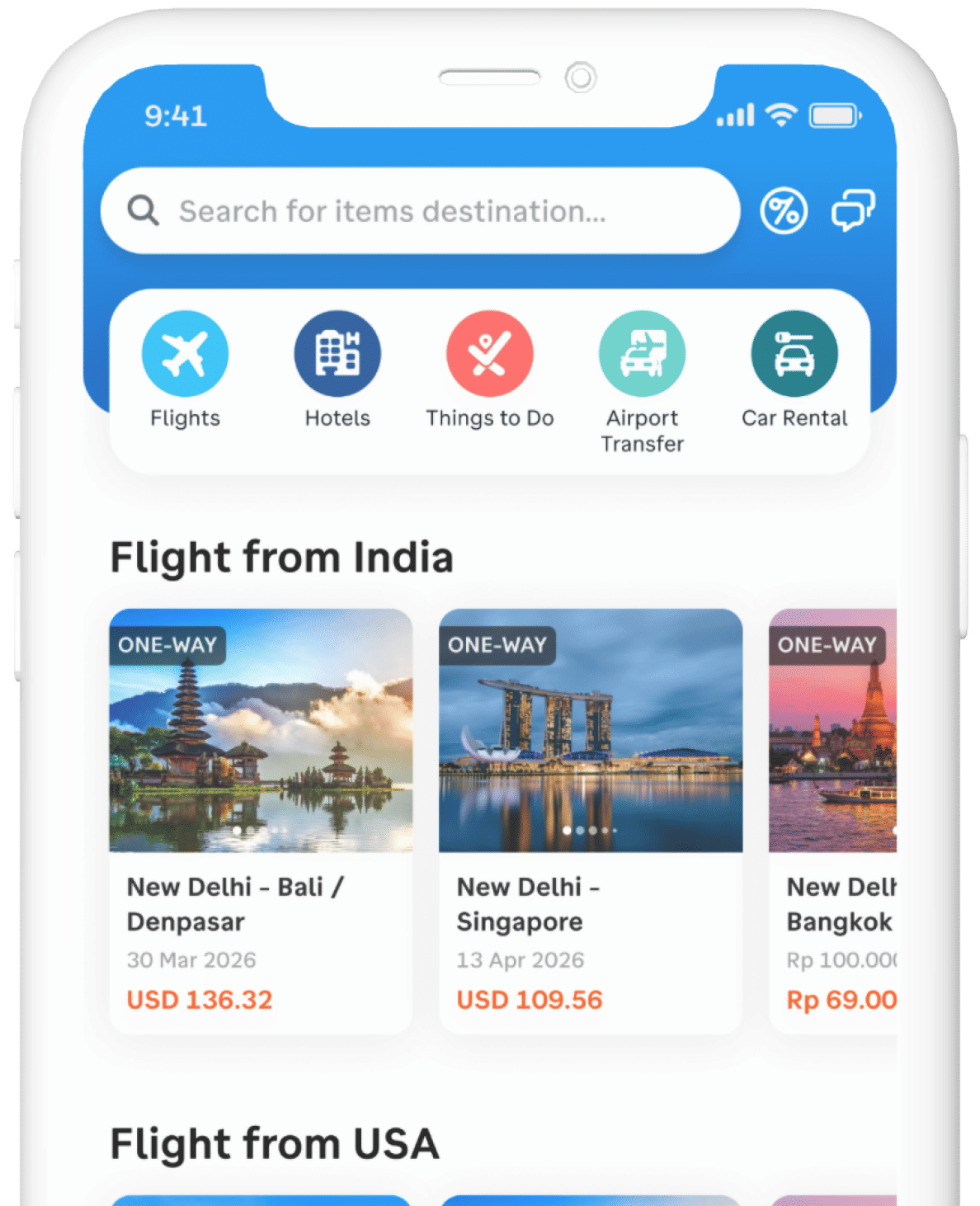Open the New Delhi - Bali / Denpasar flight card

[261, 821]
